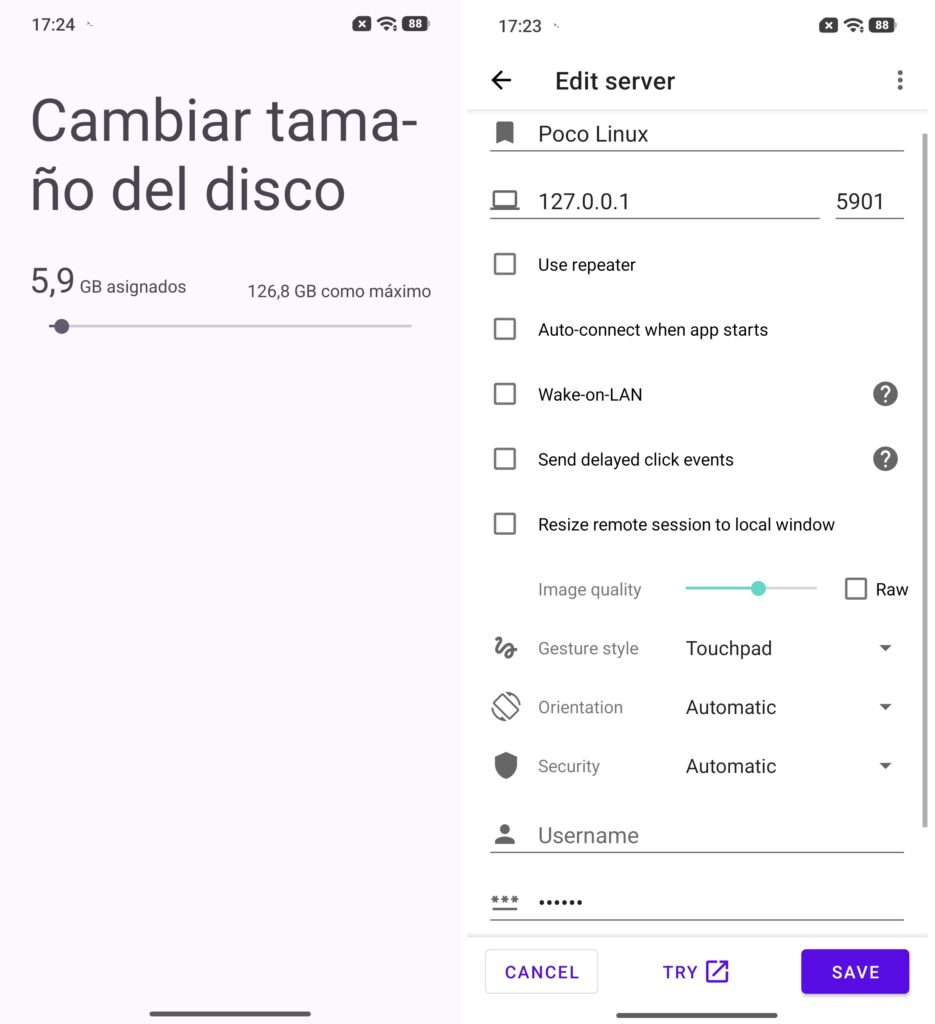Image resolution: width=935 pixels, height=1024 pixels.
Task: Open help for Wake-on-LAN
Action: click(885, 394)
